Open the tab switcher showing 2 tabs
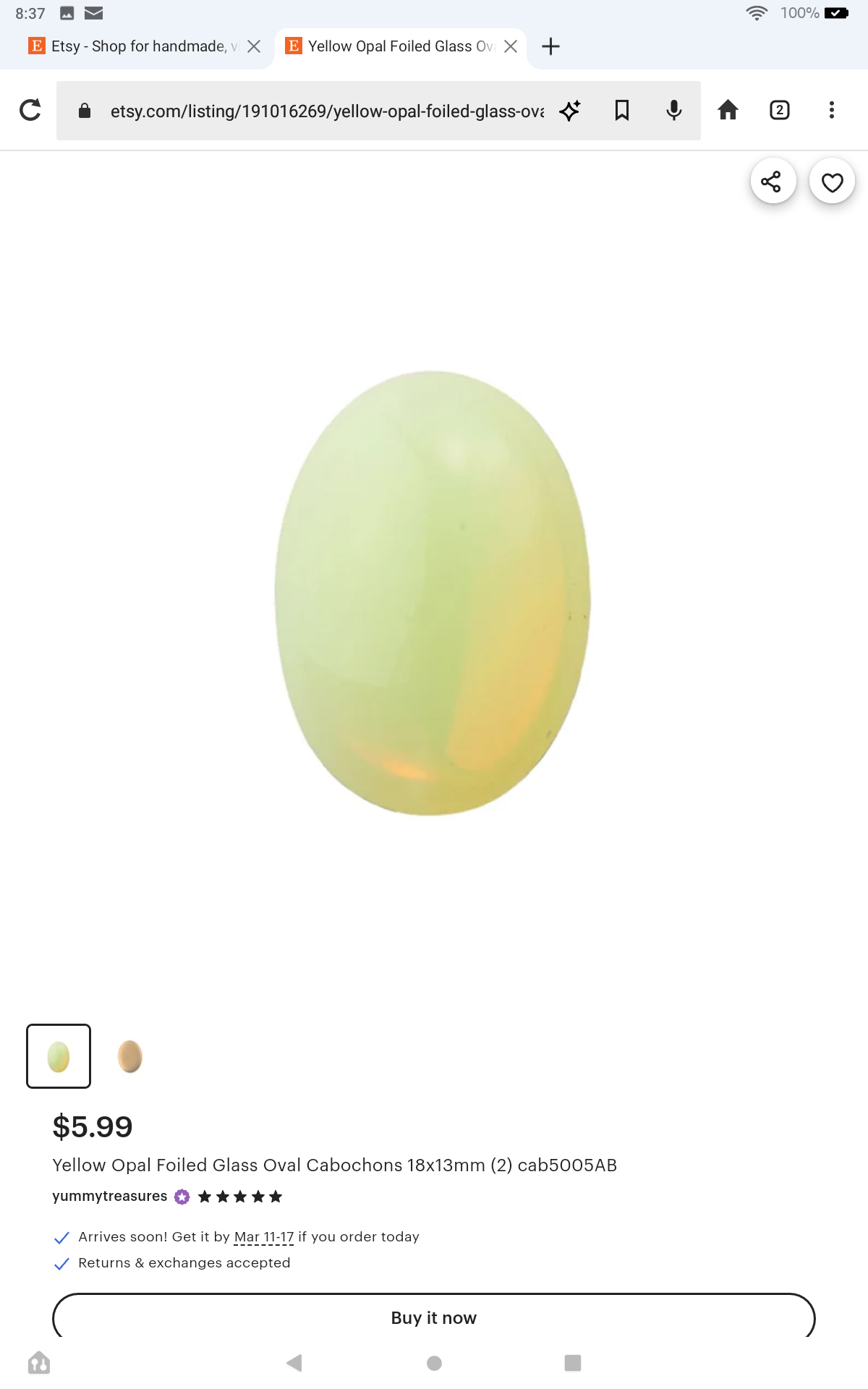Screen dimensions: 868x1389 (x=780, y=110)
